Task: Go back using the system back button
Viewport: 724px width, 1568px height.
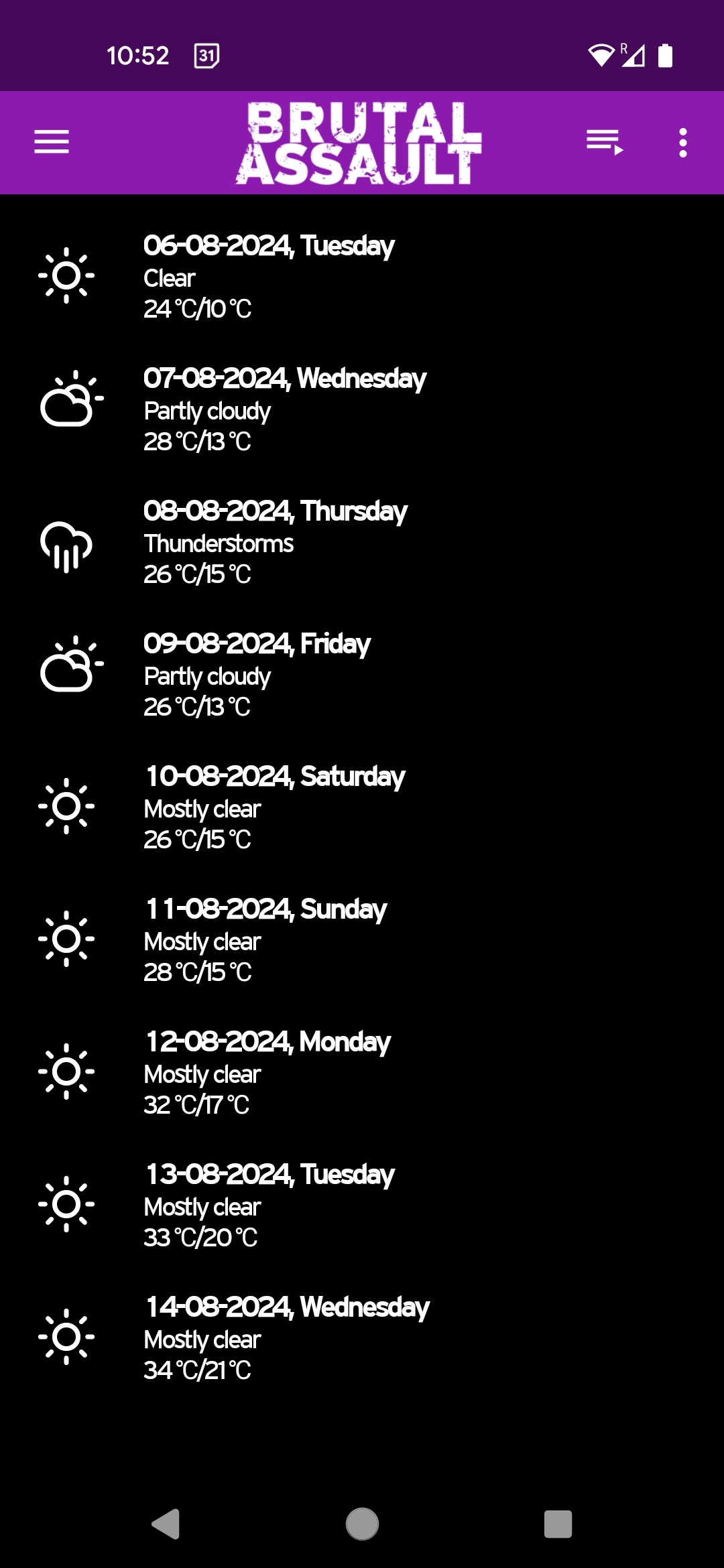Action: pyautogui.click(x=166, y=1524)
